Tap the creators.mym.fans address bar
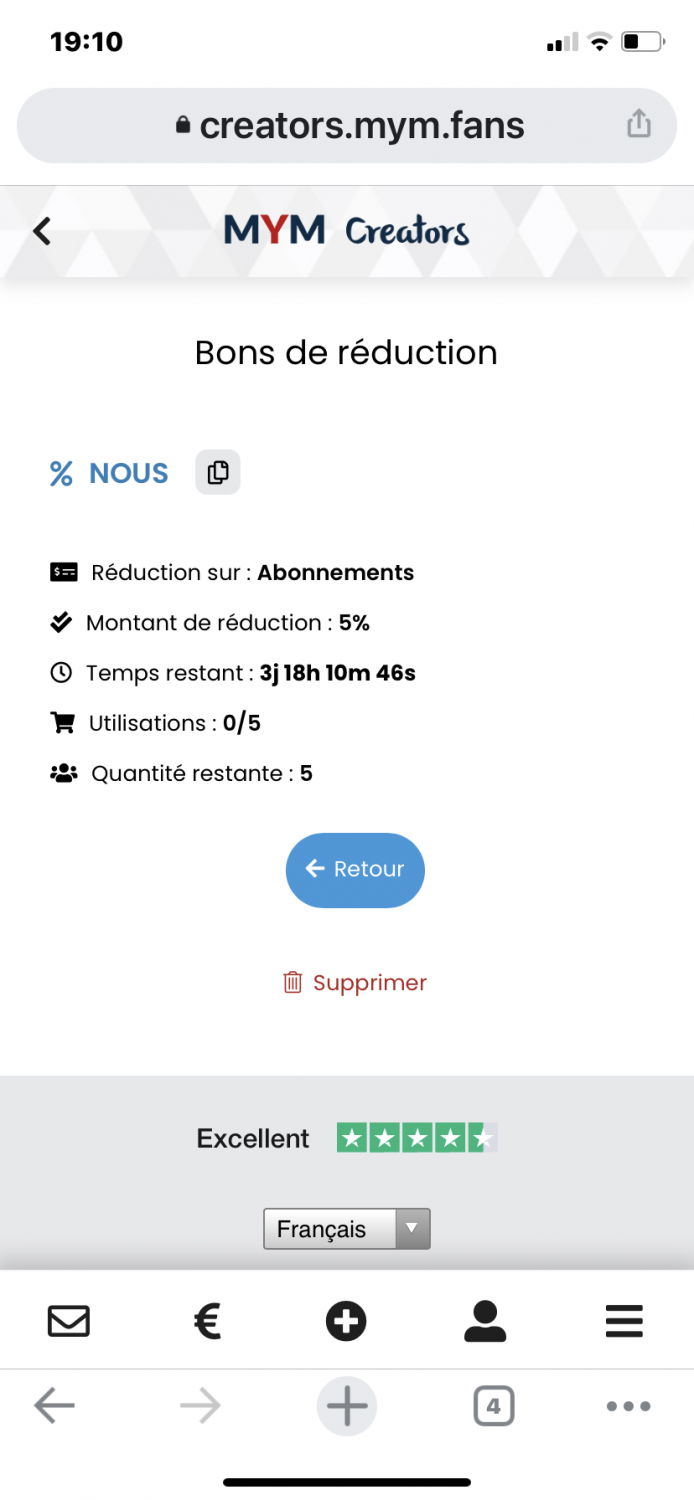The width and height of the screenshot is (694, 1500). click(x=347, y=125)
